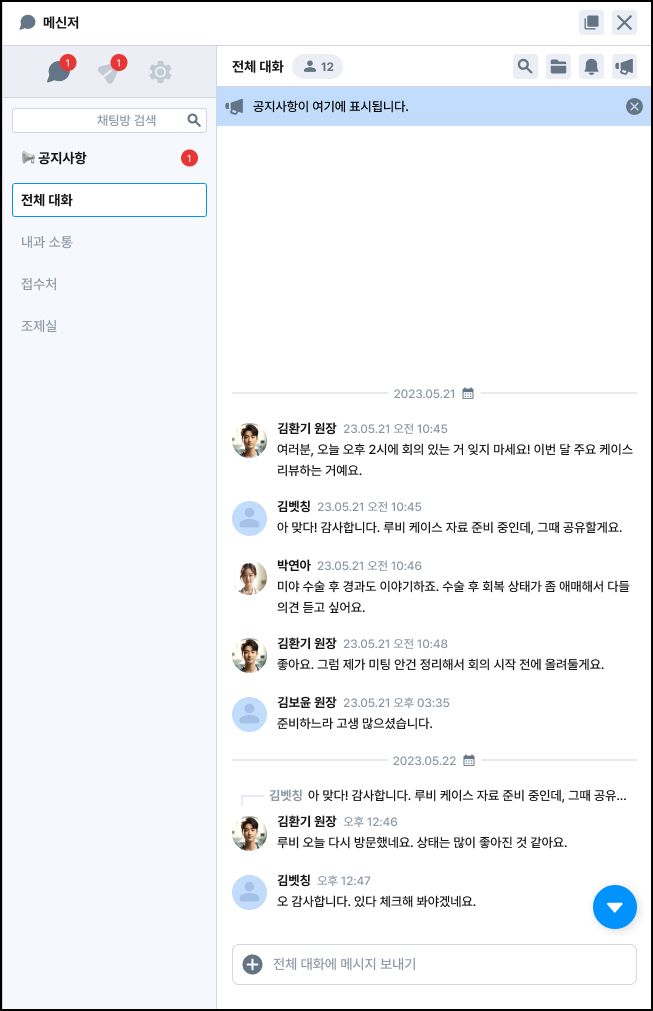
Task: Pop out the messenger into a new window
Action: [591, 23]
